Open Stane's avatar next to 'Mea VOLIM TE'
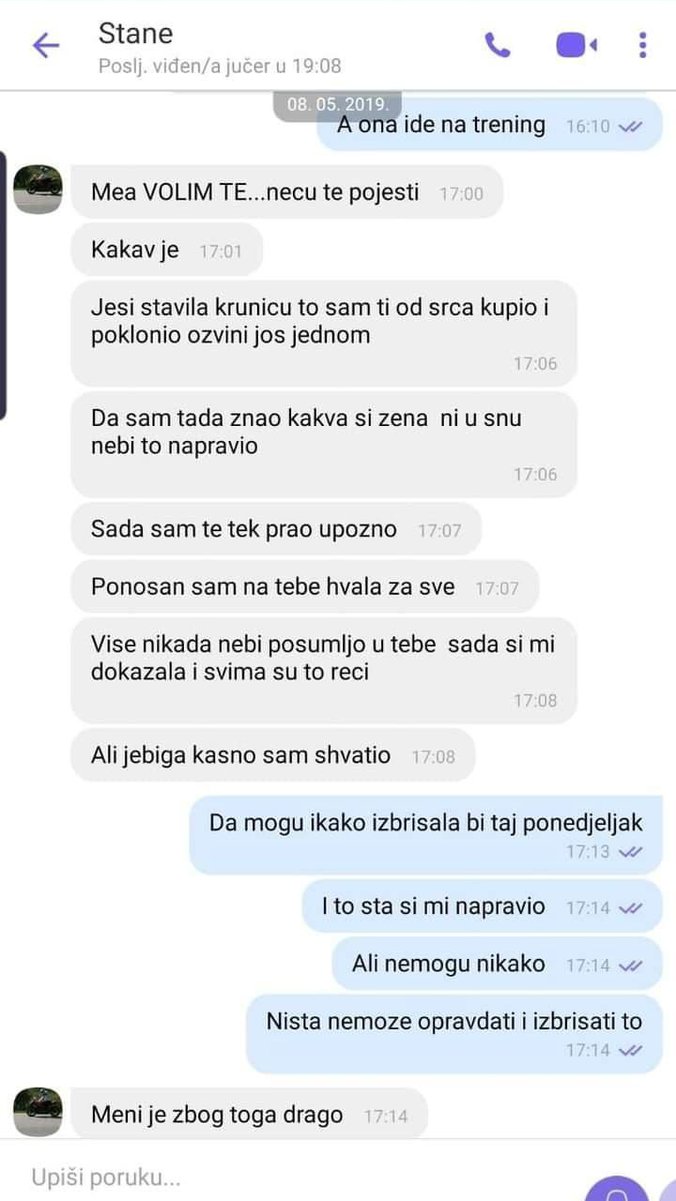The height and width of the screenshot is (1201, 676). tap(38, 189)
